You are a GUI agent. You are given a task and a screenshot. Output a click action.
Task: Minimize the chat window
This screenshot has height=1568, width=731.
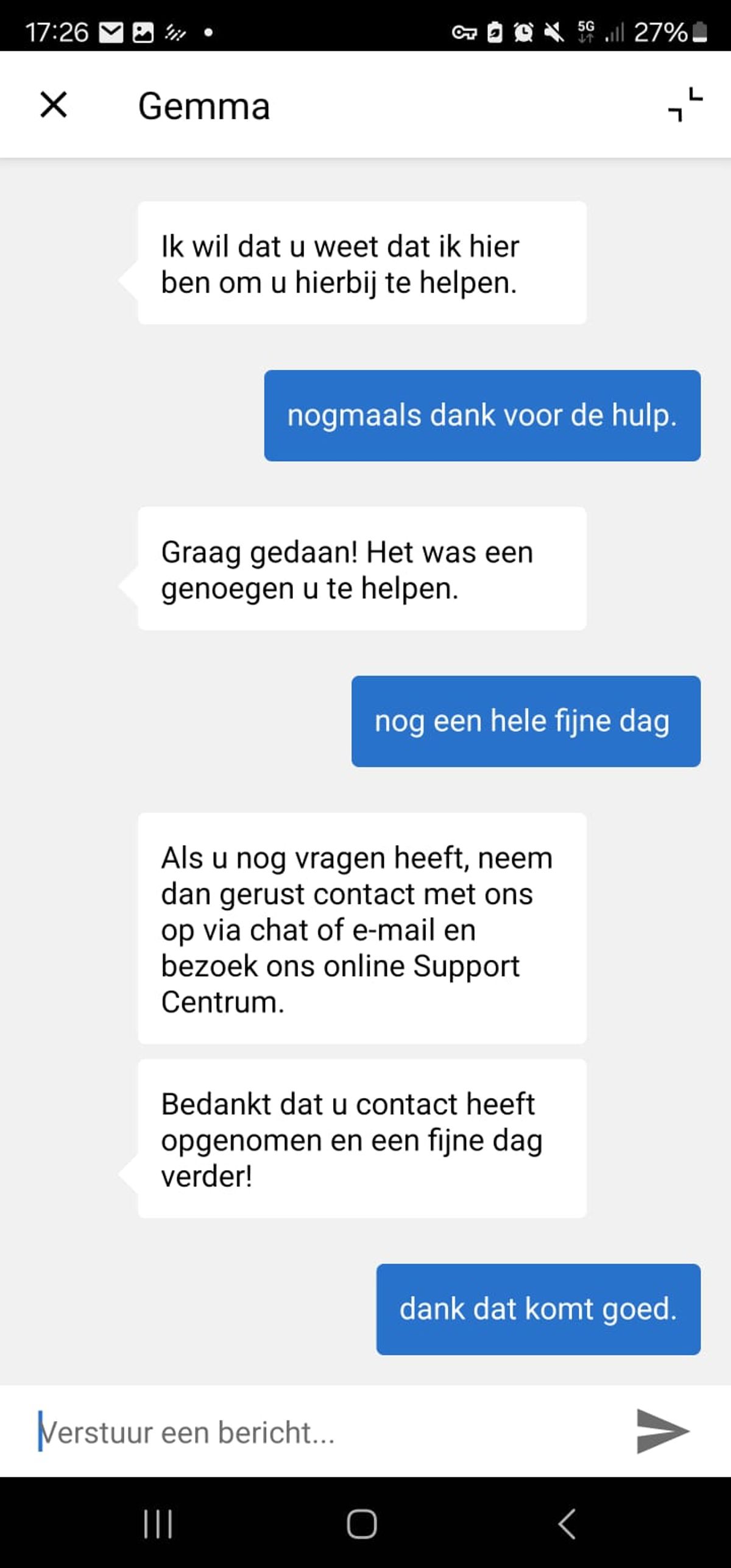[685, 105]
